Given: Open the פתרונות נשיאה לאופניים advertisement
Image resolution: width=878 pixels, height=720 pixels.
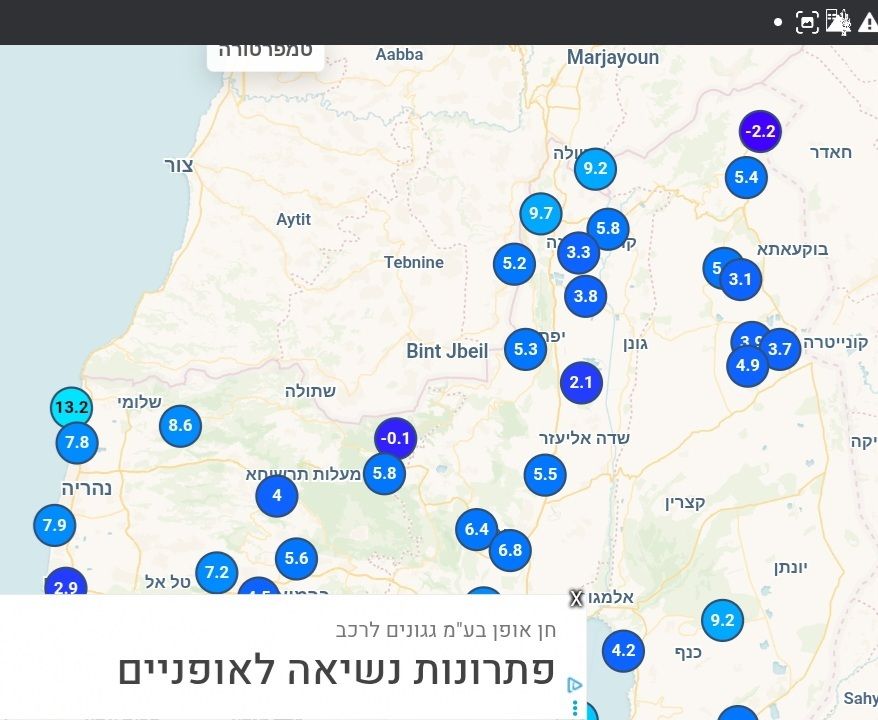Looking at the screenshot, I should [336, 670].
